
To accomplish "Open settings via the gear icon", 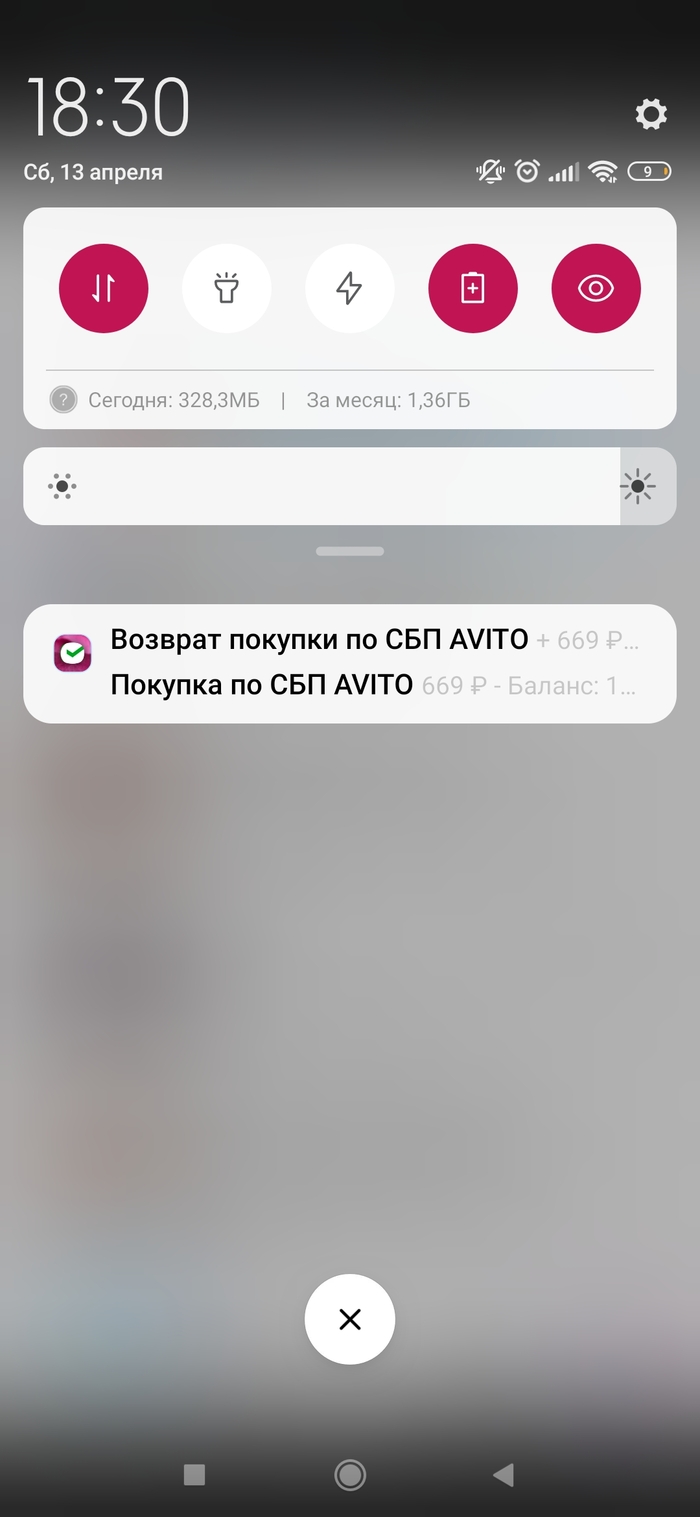I will coord(651,114).
